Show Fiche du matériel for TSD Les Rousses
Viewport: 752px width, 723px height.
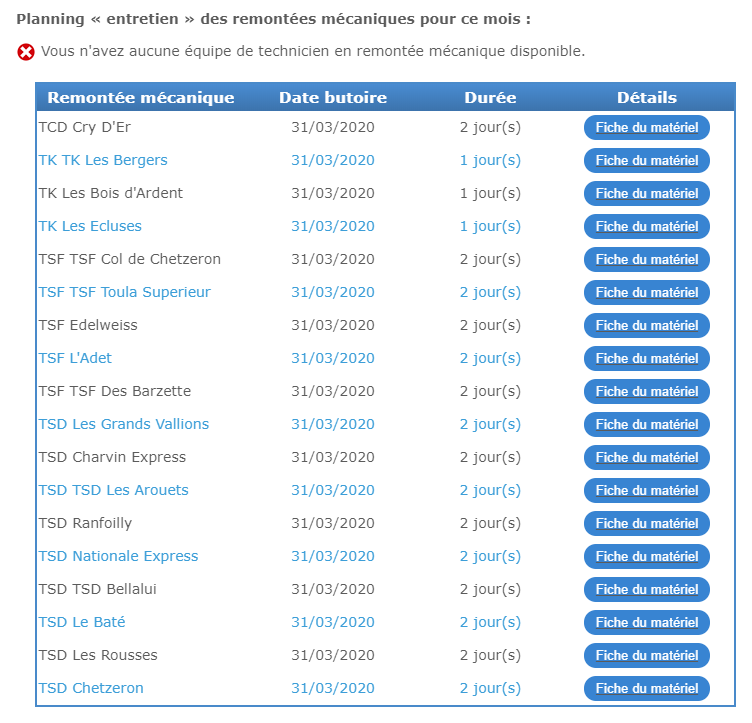coord(646,655)
